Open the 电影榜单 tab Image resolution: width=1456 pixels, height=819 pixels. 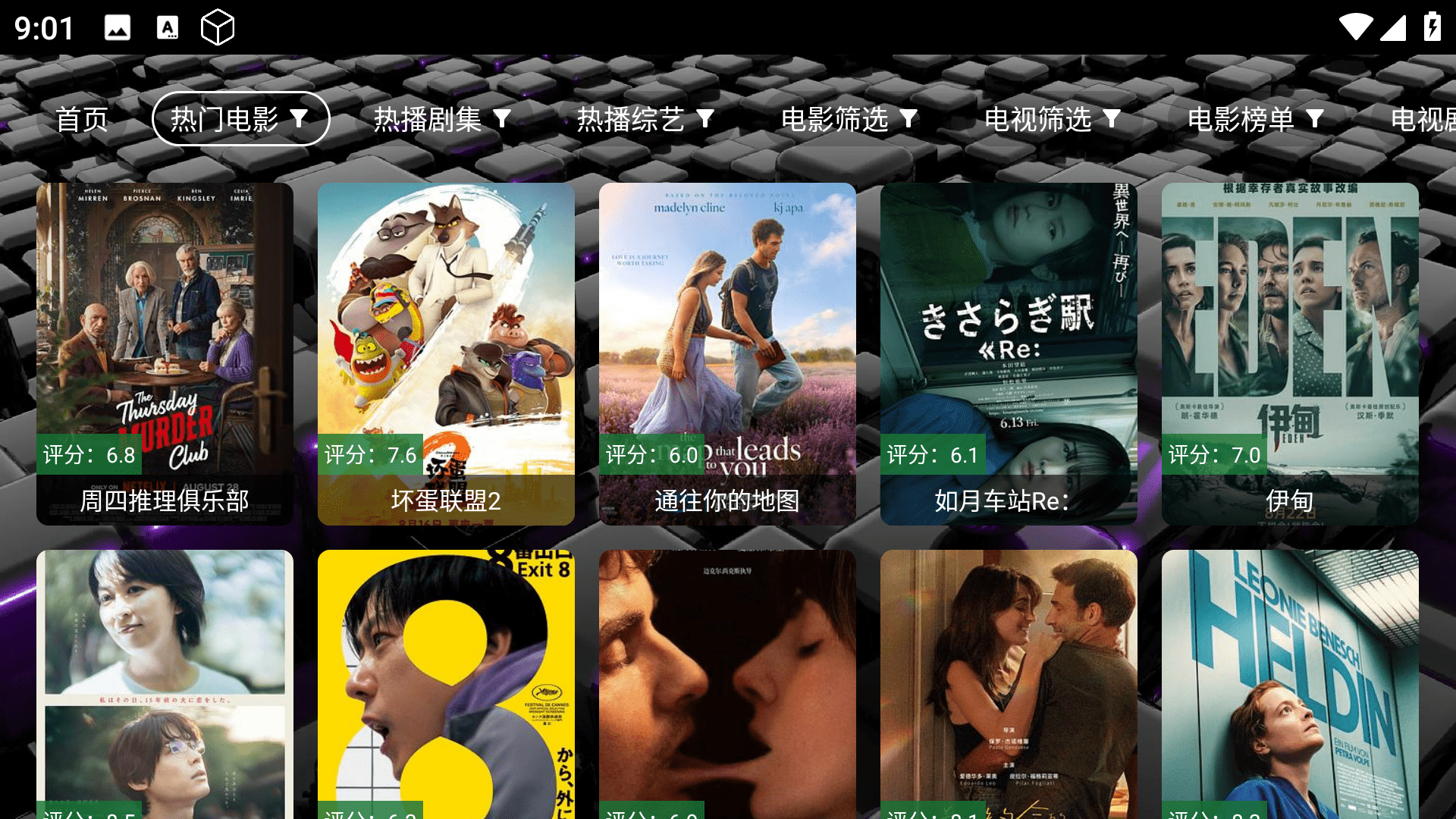coord(1256,119)
